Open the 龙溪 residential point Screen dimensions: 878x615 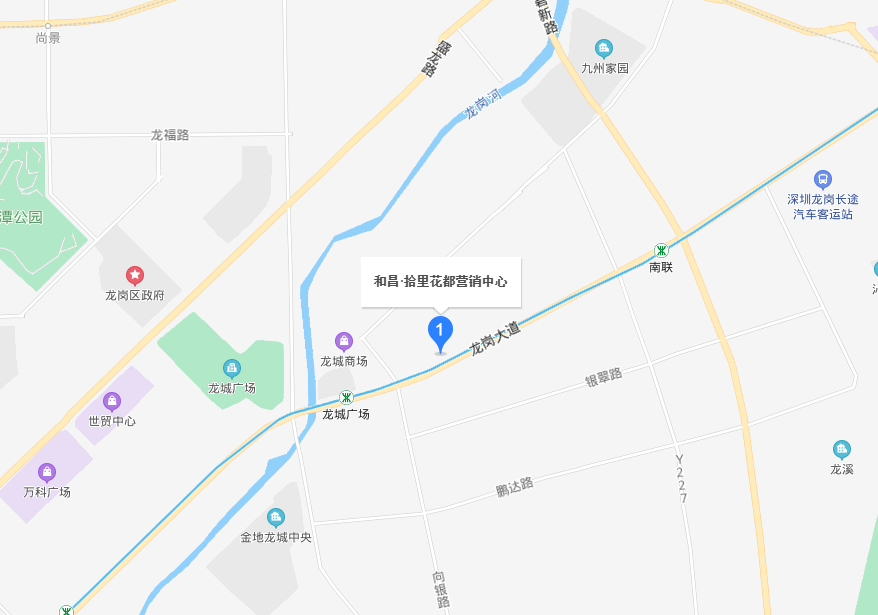pos(841,449)
